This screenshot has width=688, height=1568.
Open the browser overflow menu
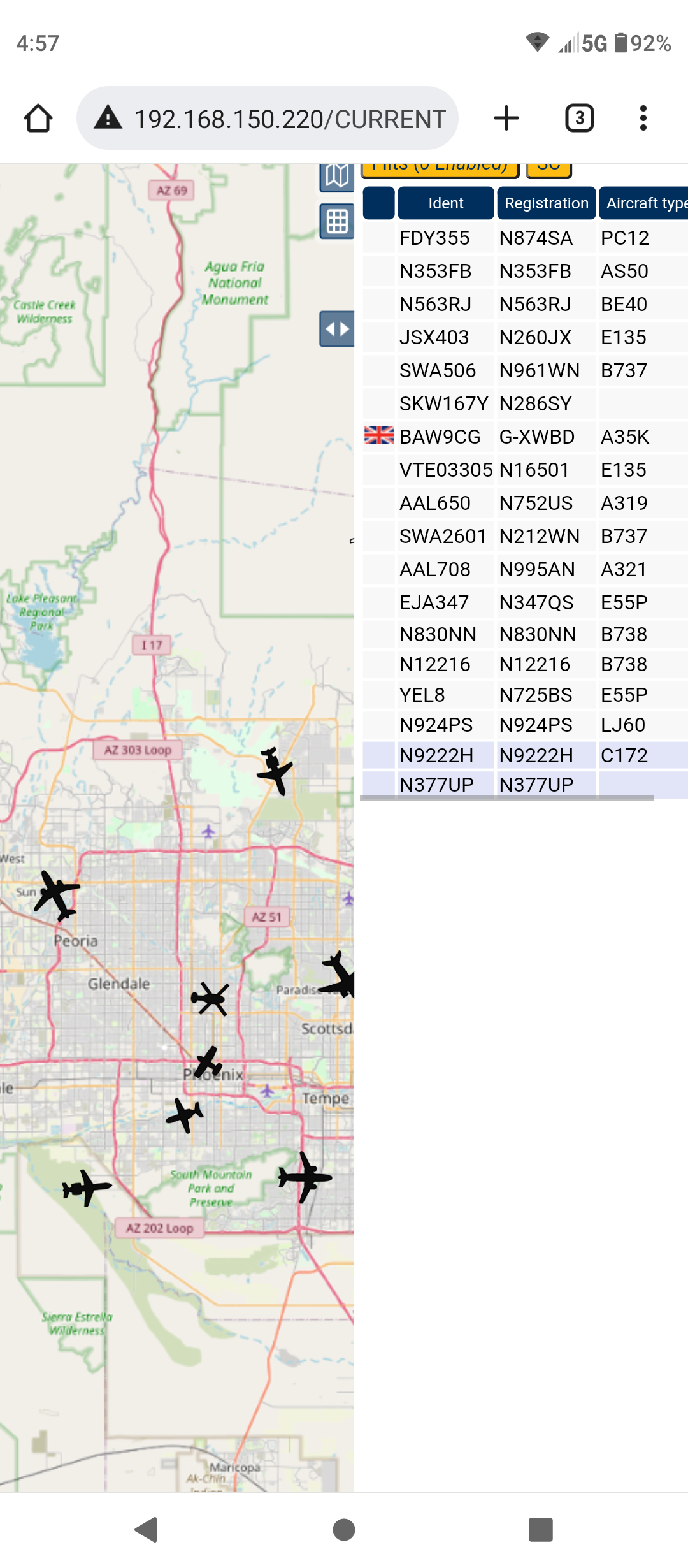point(643,119)
